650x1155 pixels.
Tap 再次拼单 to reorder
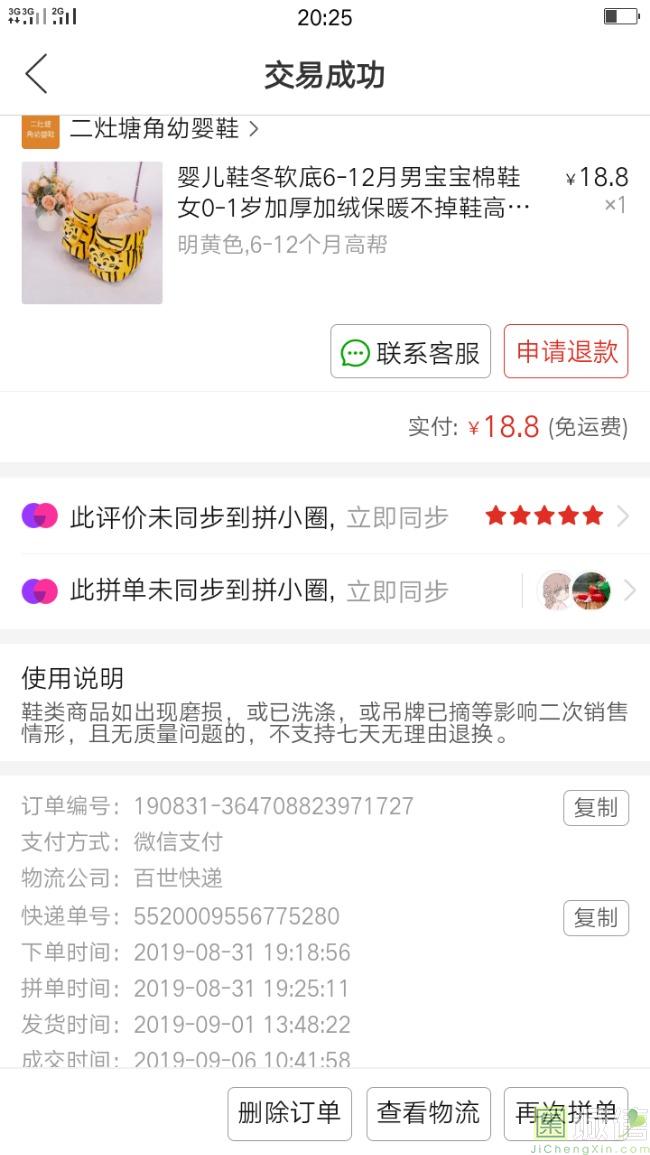(x=566, y=1113)
